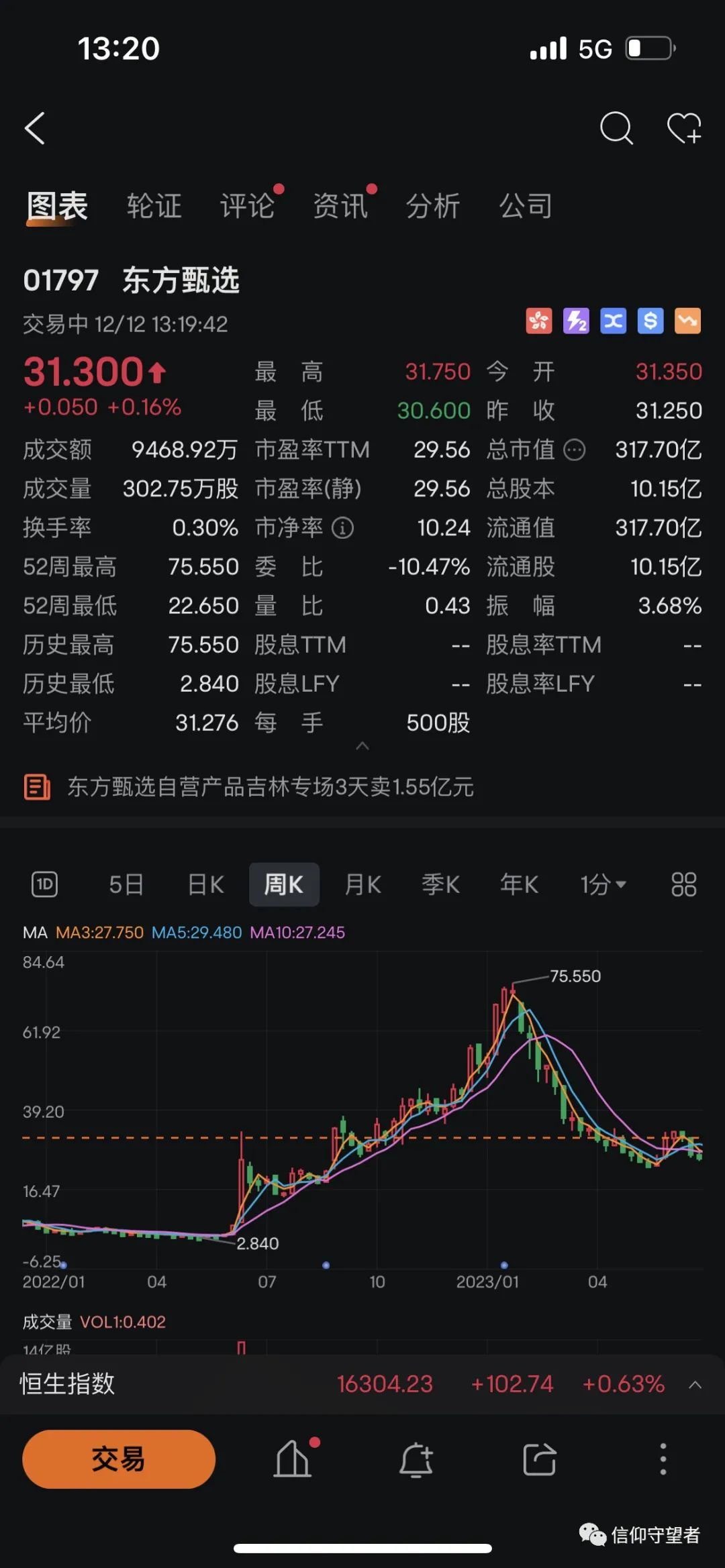Image resolution: width=725 pixels, height=1568 pixels.
Task: Switch chart to 年K
Action: (x=520, y=884)
